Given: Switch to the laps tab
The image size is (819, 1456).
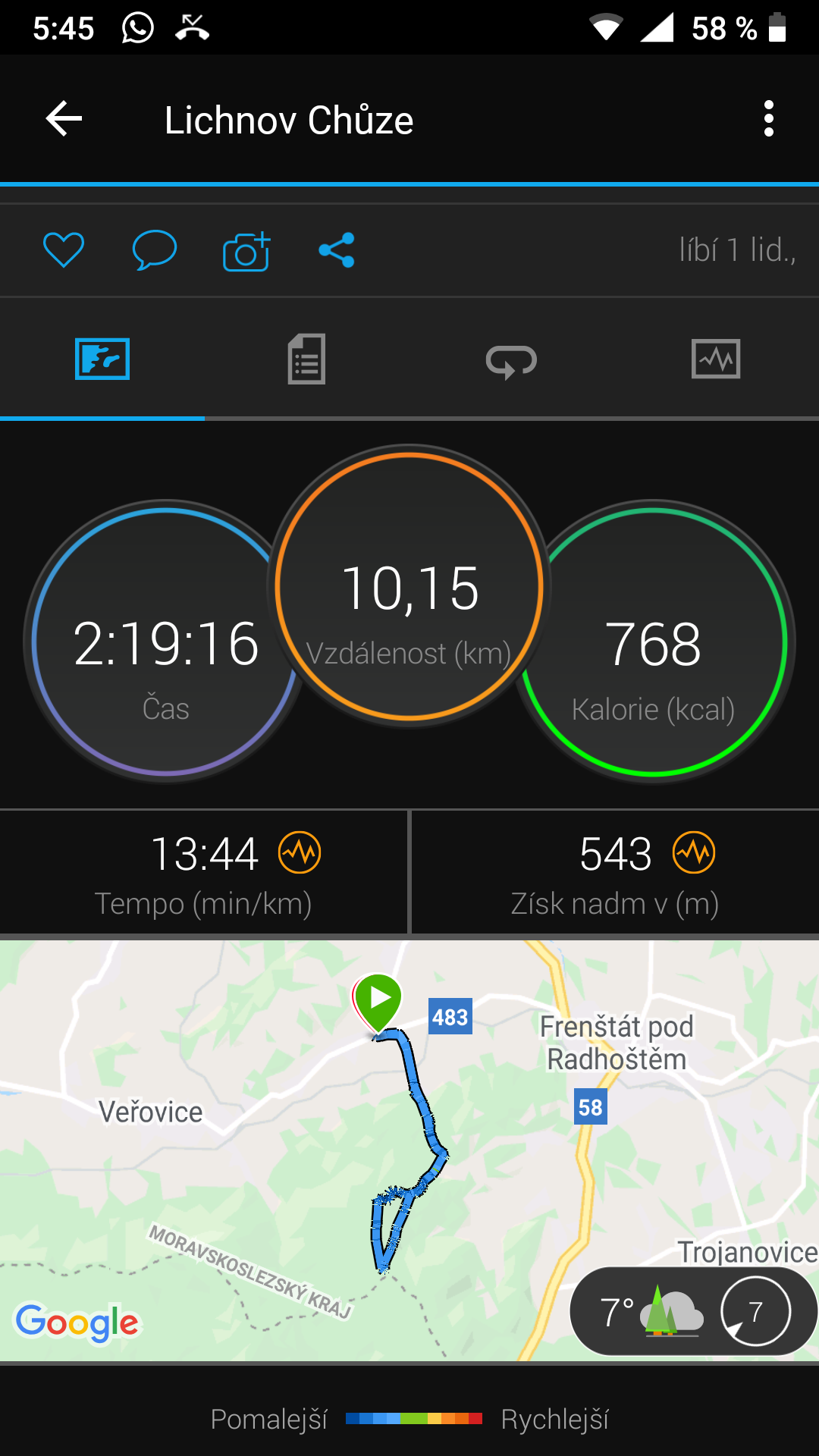Looking at the screenshot, I should coord(511,361).
